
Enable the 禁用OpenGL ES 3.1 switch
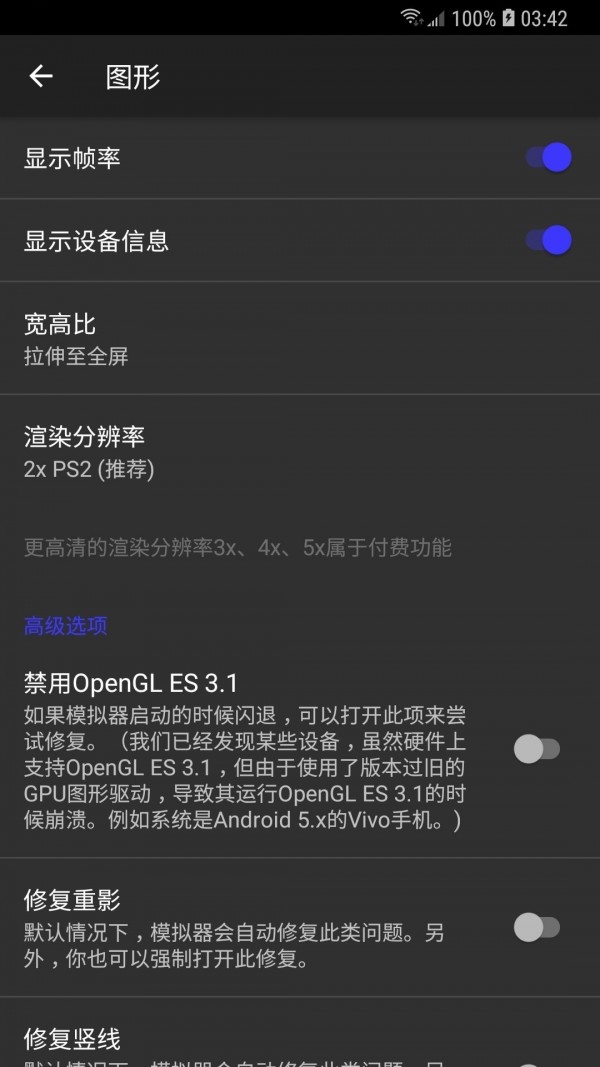pyautogui.click(x=537, y=748)
